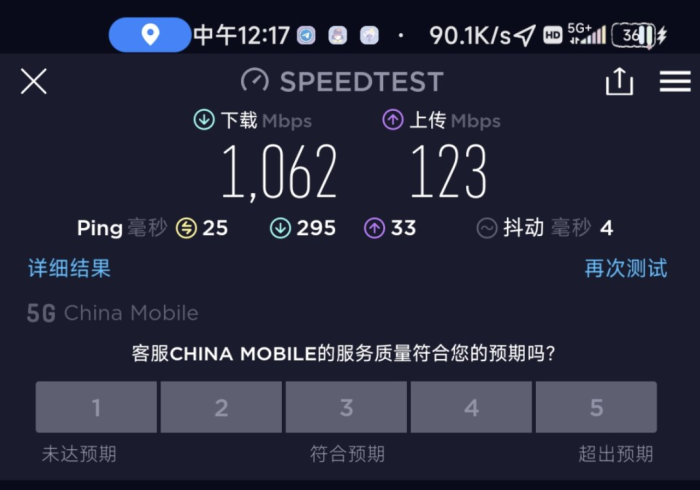Tap 再次测试 to run the test again
The height and width of the screenshot is (490, 700).
tap(626, 268)
